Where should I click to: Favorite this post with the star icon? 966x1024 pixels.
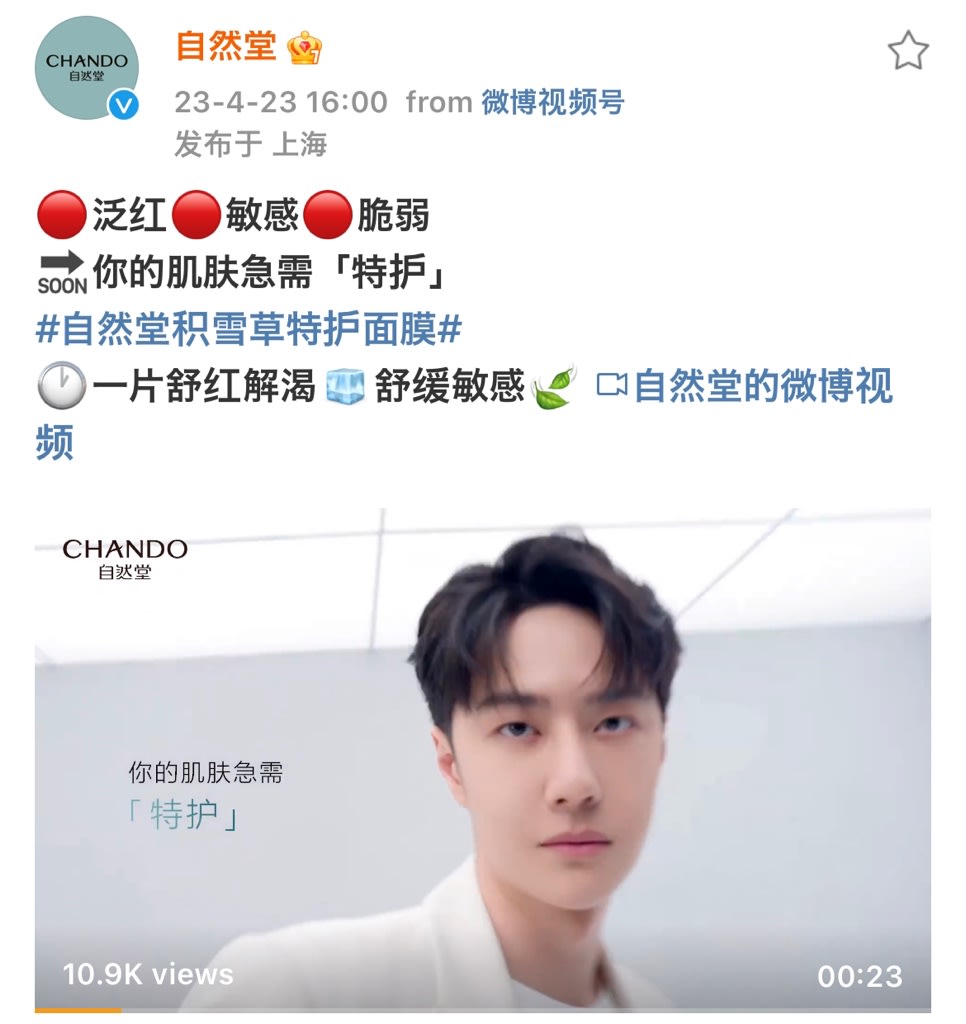pos(907,50)
